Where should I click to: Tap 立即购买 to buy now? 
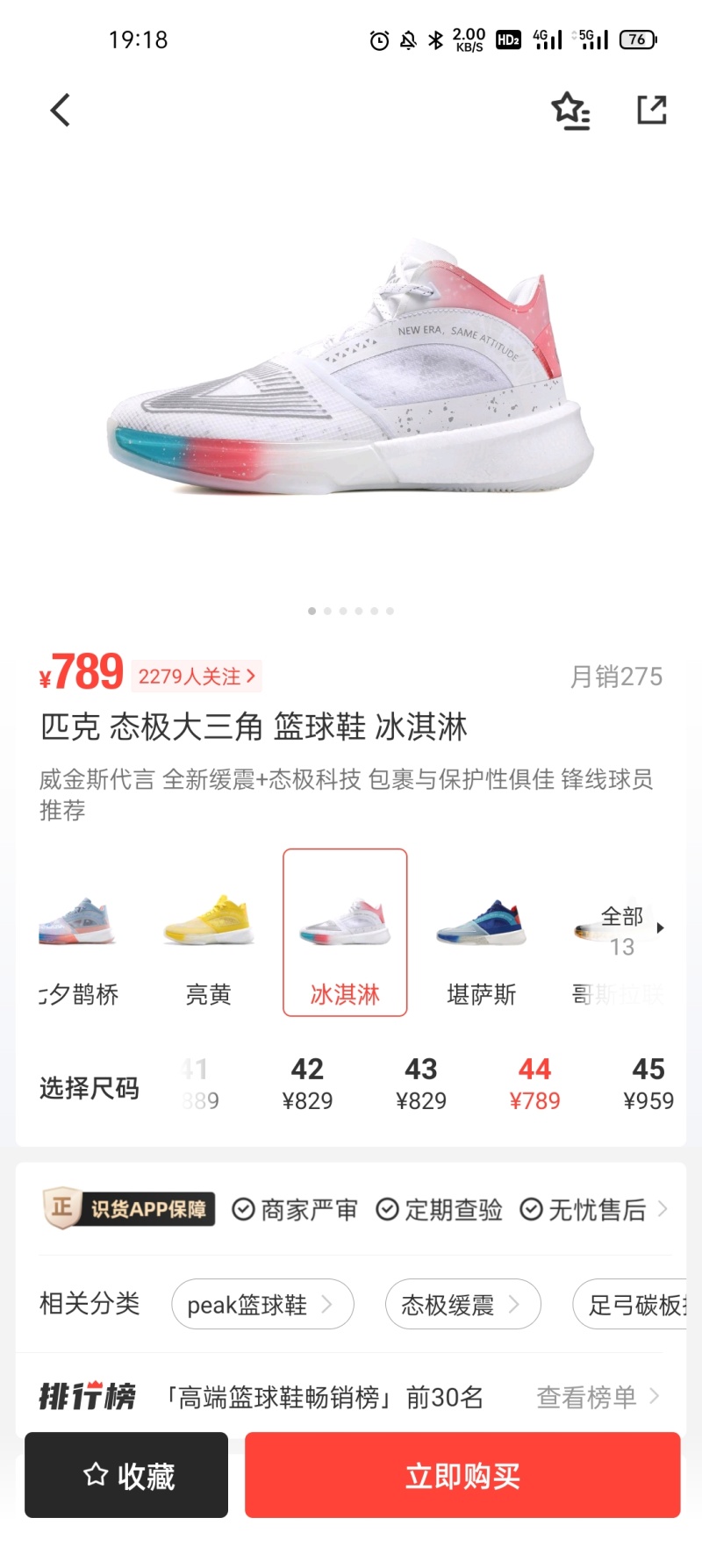pyautogui.click(x=462, y=1475)
